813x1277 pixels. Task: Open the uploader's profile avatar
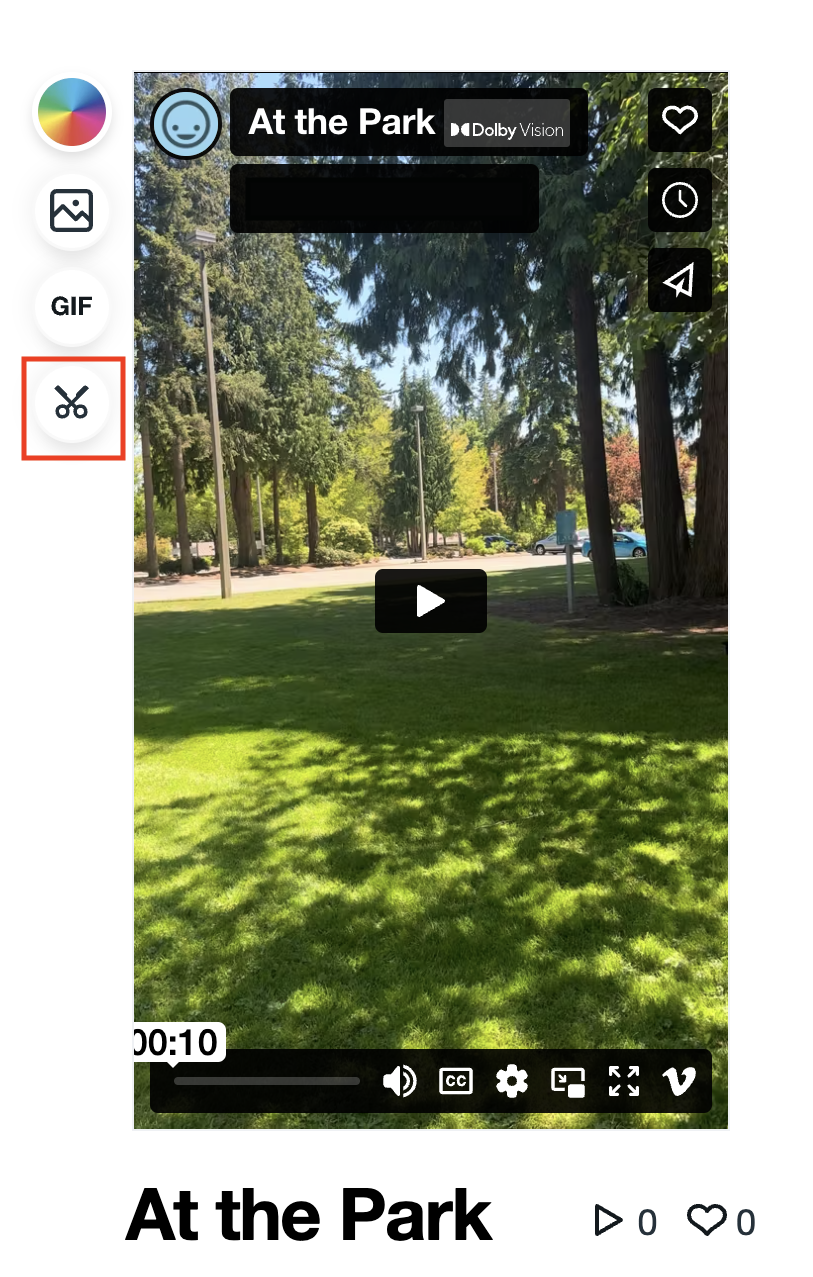click(186, 124)
